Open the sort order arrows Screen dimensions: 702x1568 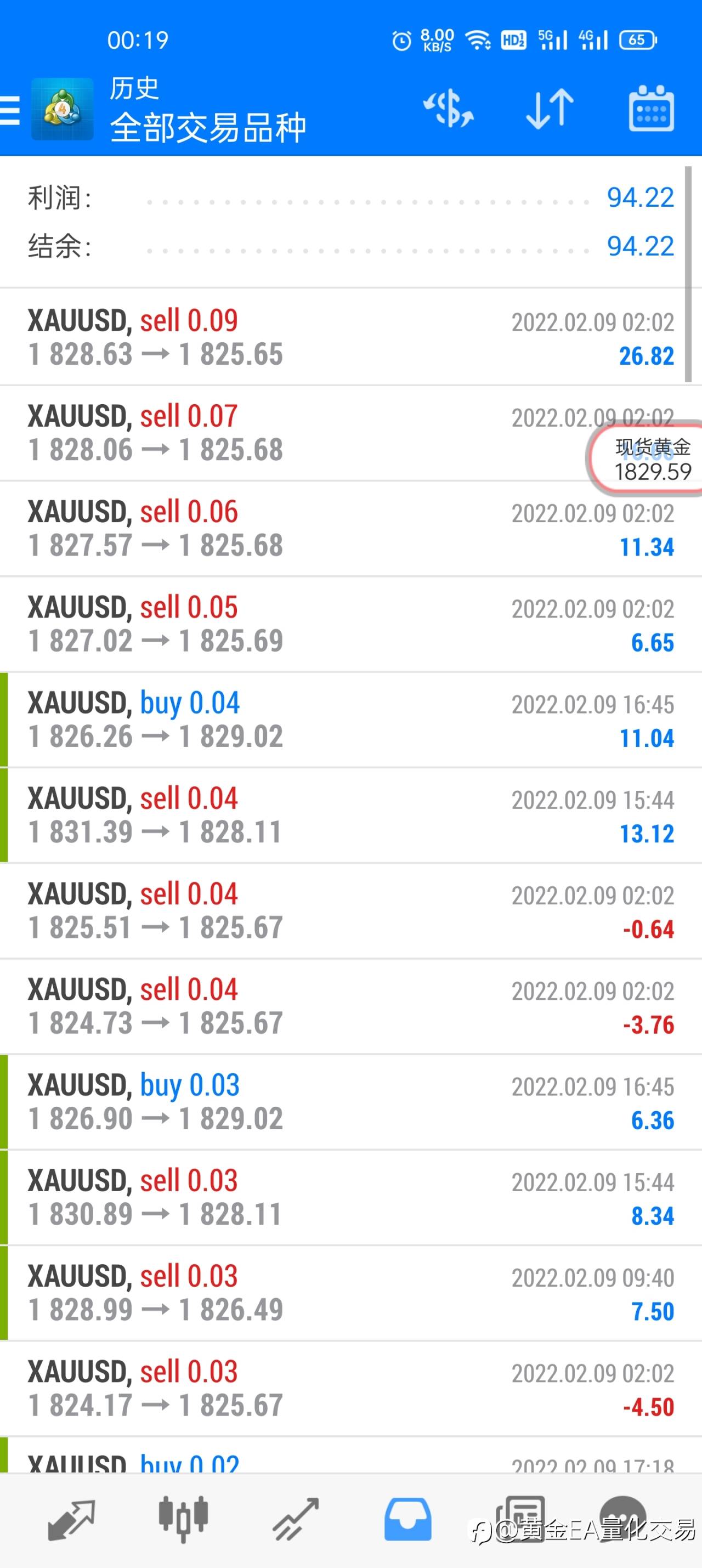pos(550,109)
